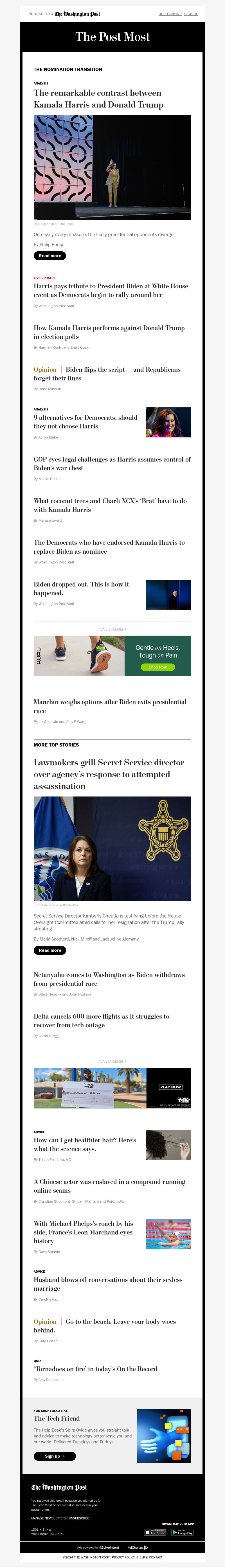
Task: Open How Kamala Harris performs in election polls
Action: [109, 332]
